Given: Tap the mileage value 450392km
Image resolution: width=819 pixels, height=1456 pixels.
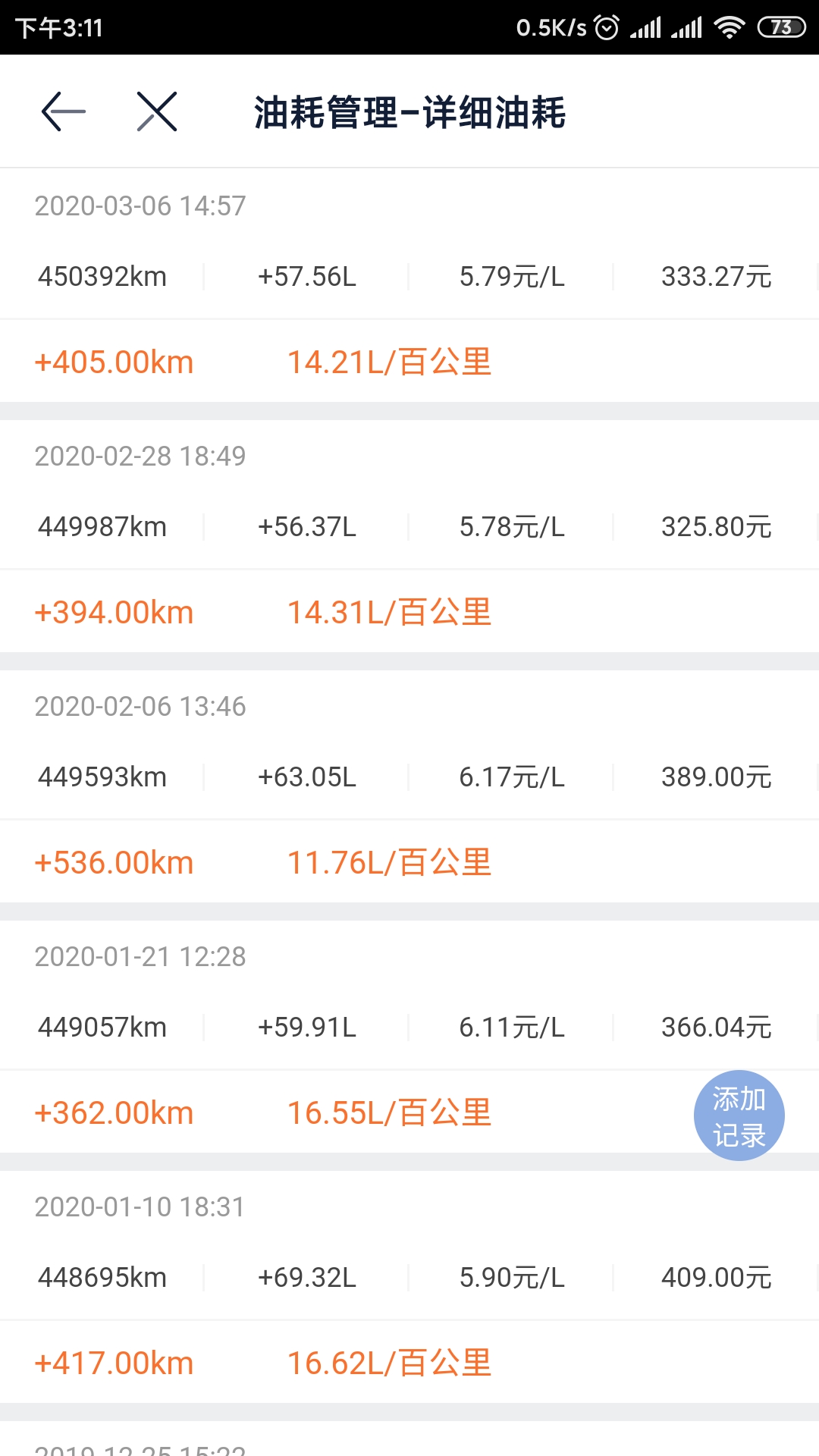Looking at the screenshot, I should tap(102, 277).
